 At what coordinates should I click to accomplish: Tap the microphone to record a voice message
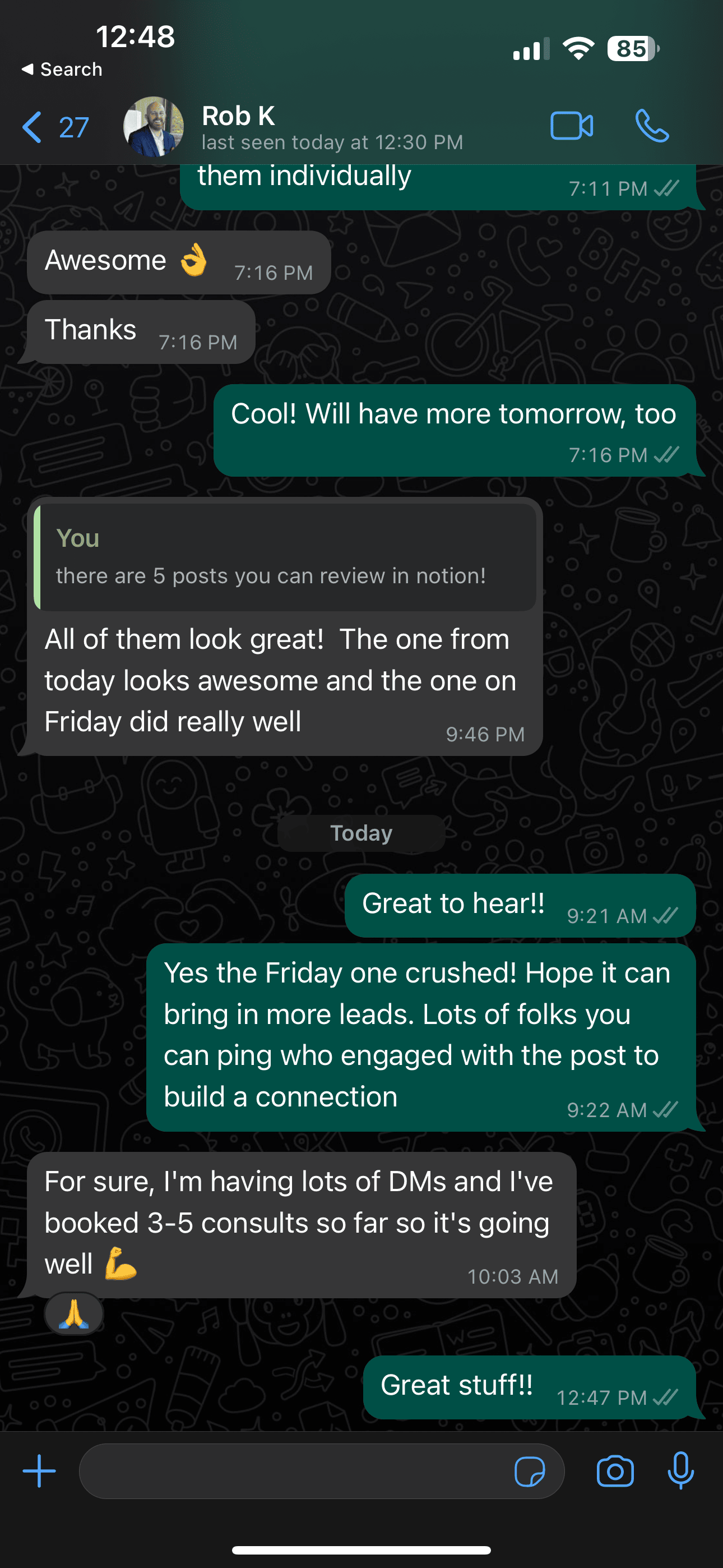[680, 1471]
